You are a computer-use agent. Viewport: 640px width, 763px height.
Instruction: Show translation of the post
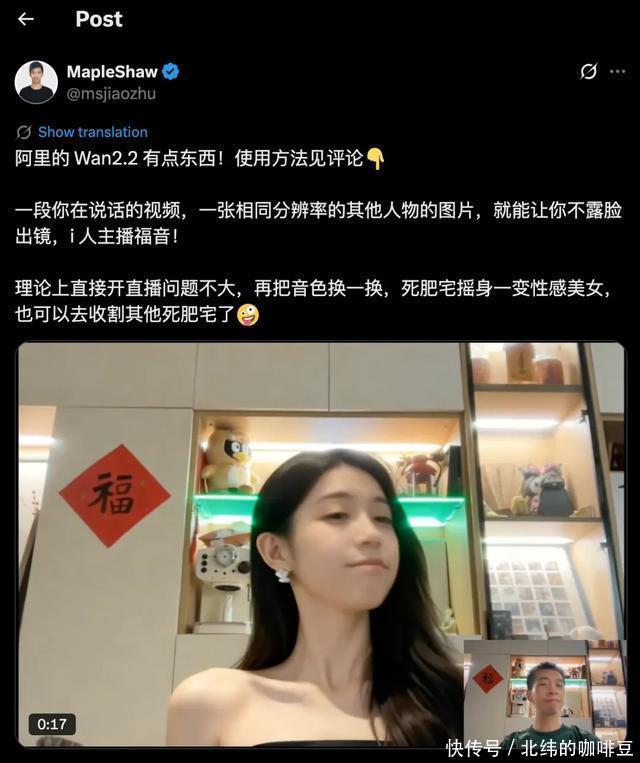(92, 132)
